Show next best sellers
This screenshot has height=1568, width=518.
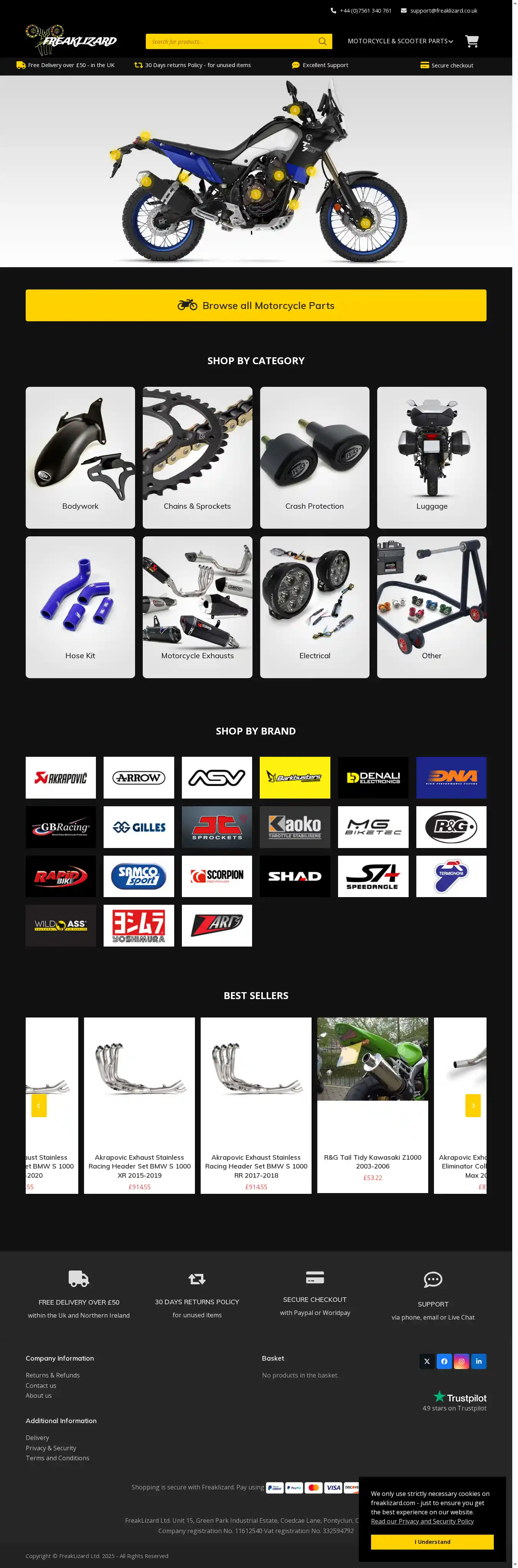tap(473, 1105)
